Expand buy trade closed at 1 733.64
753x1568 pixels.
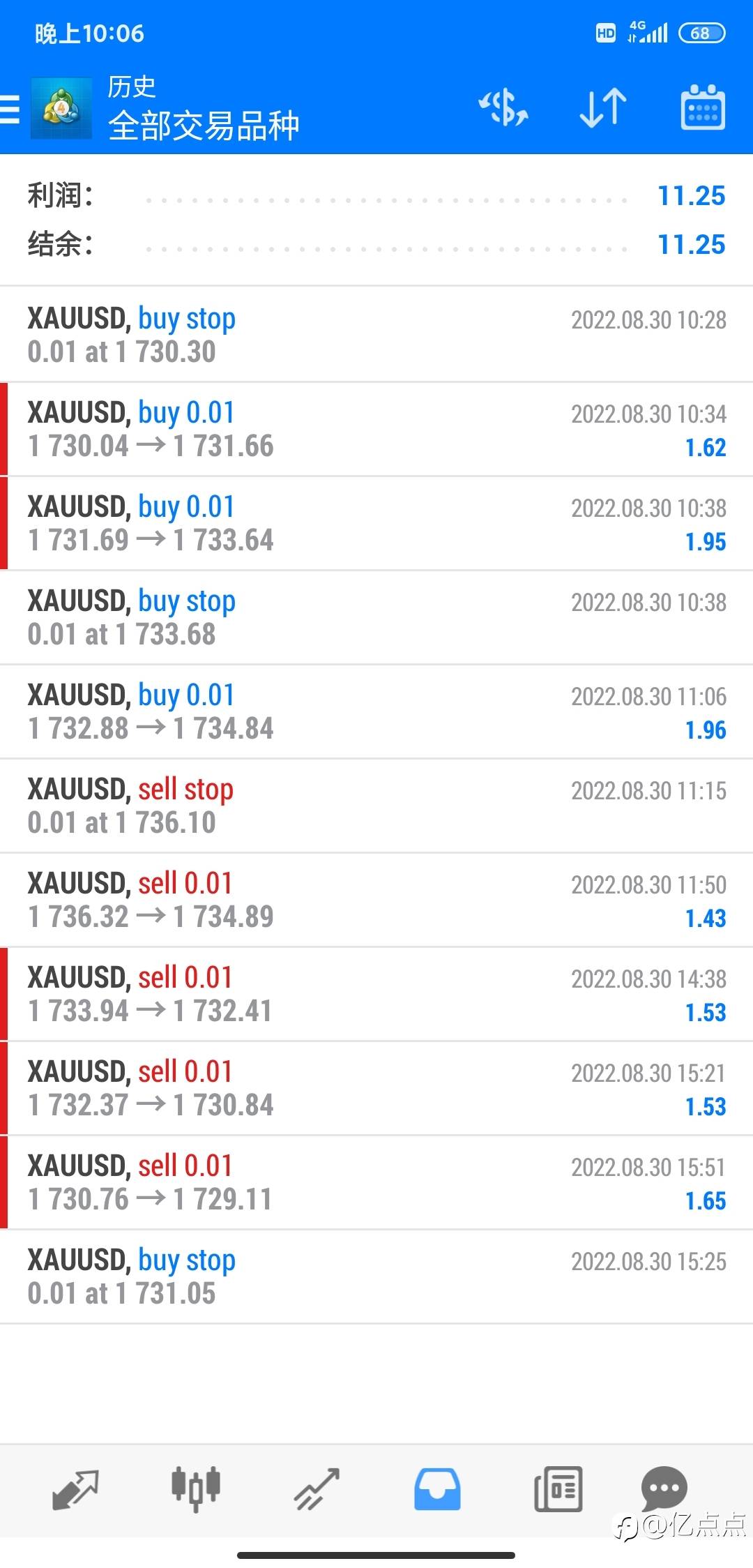coord(376,523)
